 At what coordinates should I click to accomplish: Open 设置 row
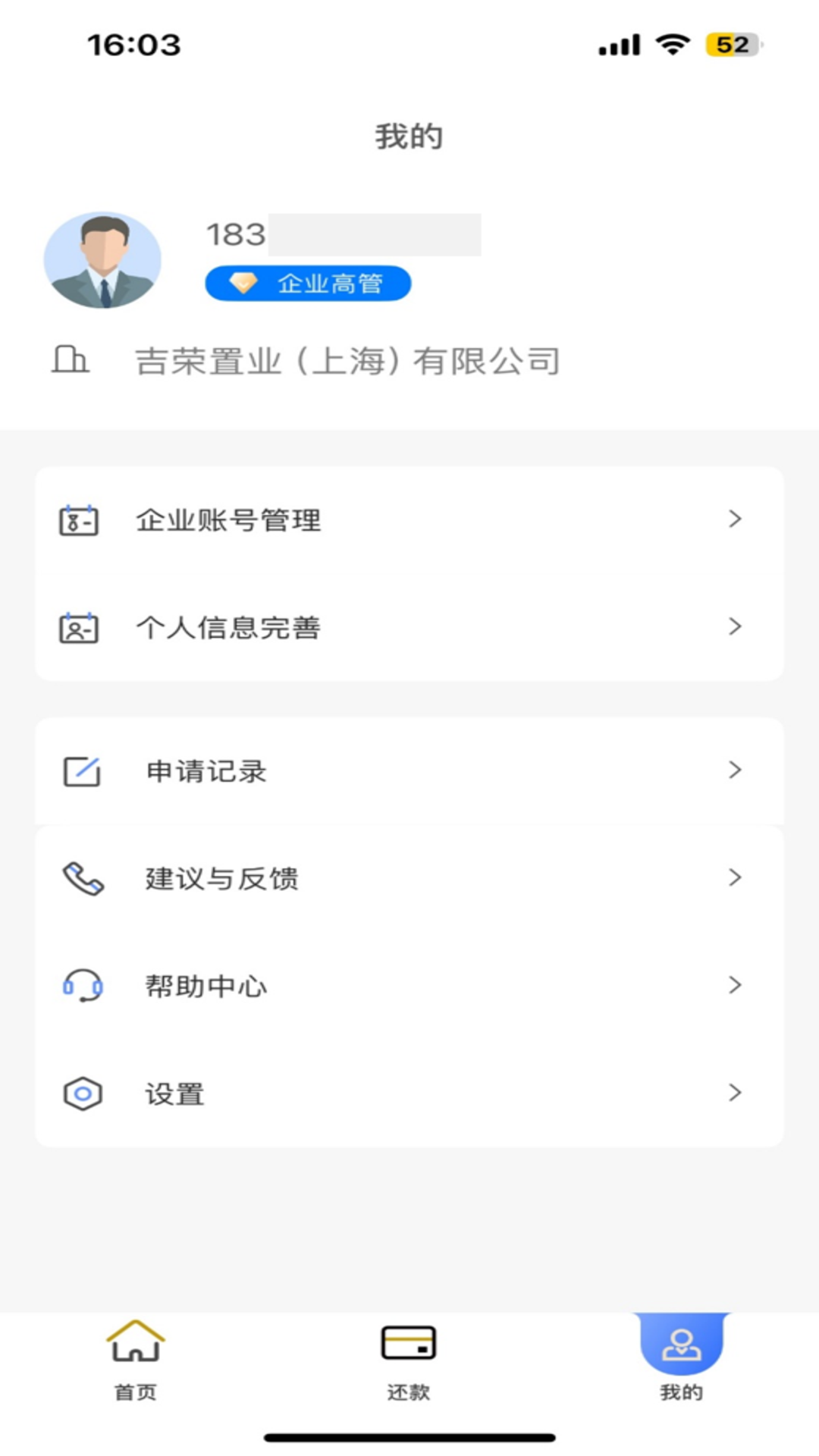(408, 1094)
